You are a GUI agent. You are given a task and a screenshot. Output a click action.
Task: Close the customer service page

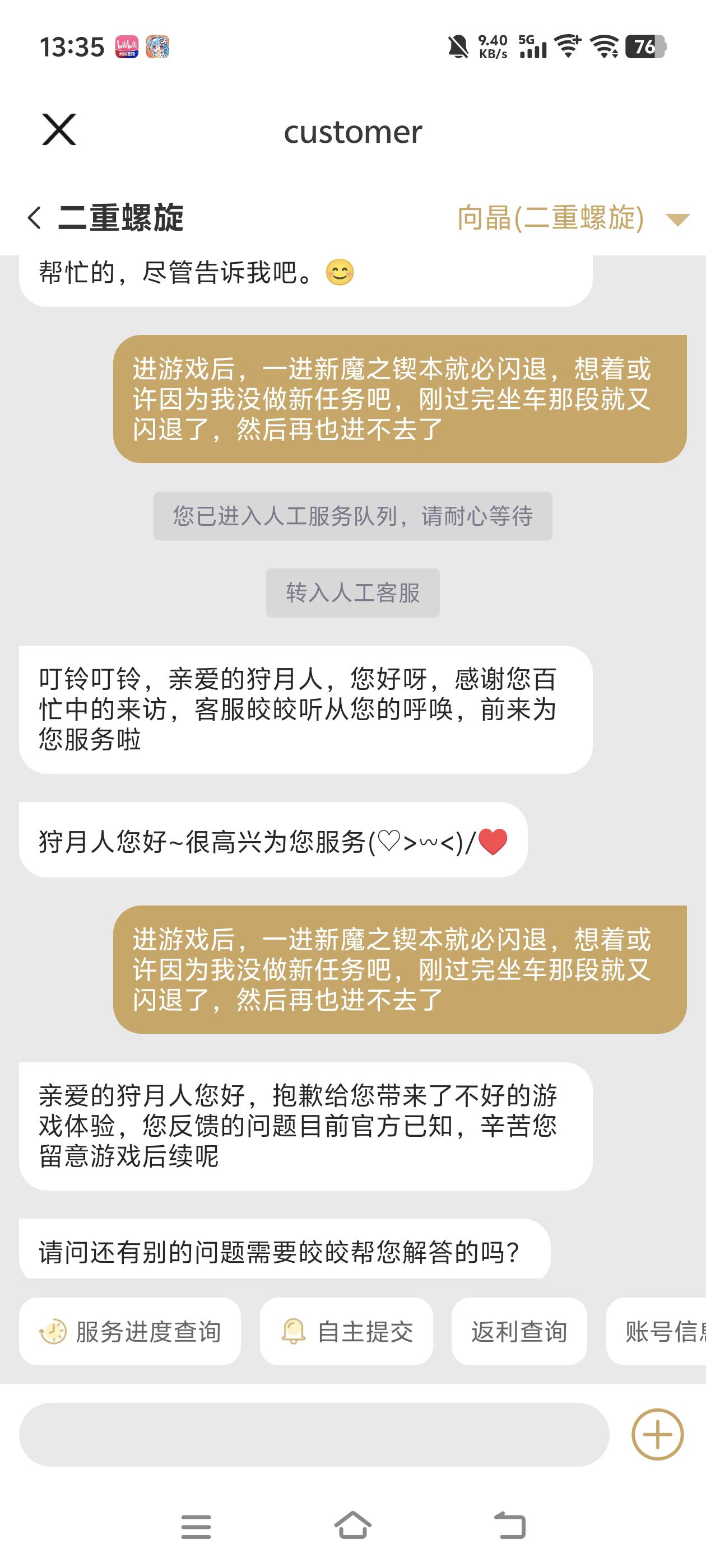pyautogui.click(x=59, y=130)
